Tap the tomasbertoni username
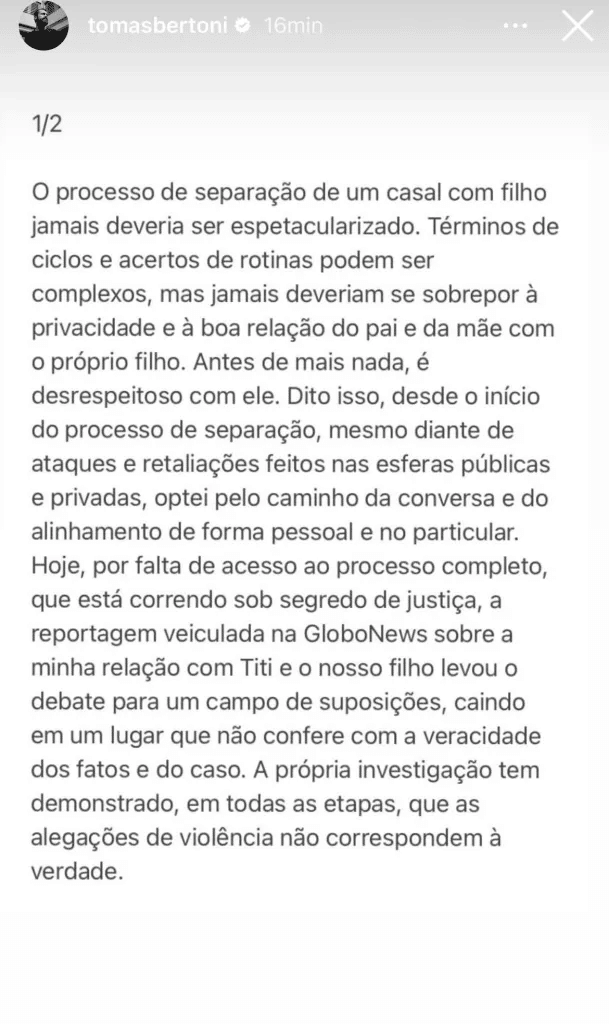 pyautogui.click(x=158, y=27)
